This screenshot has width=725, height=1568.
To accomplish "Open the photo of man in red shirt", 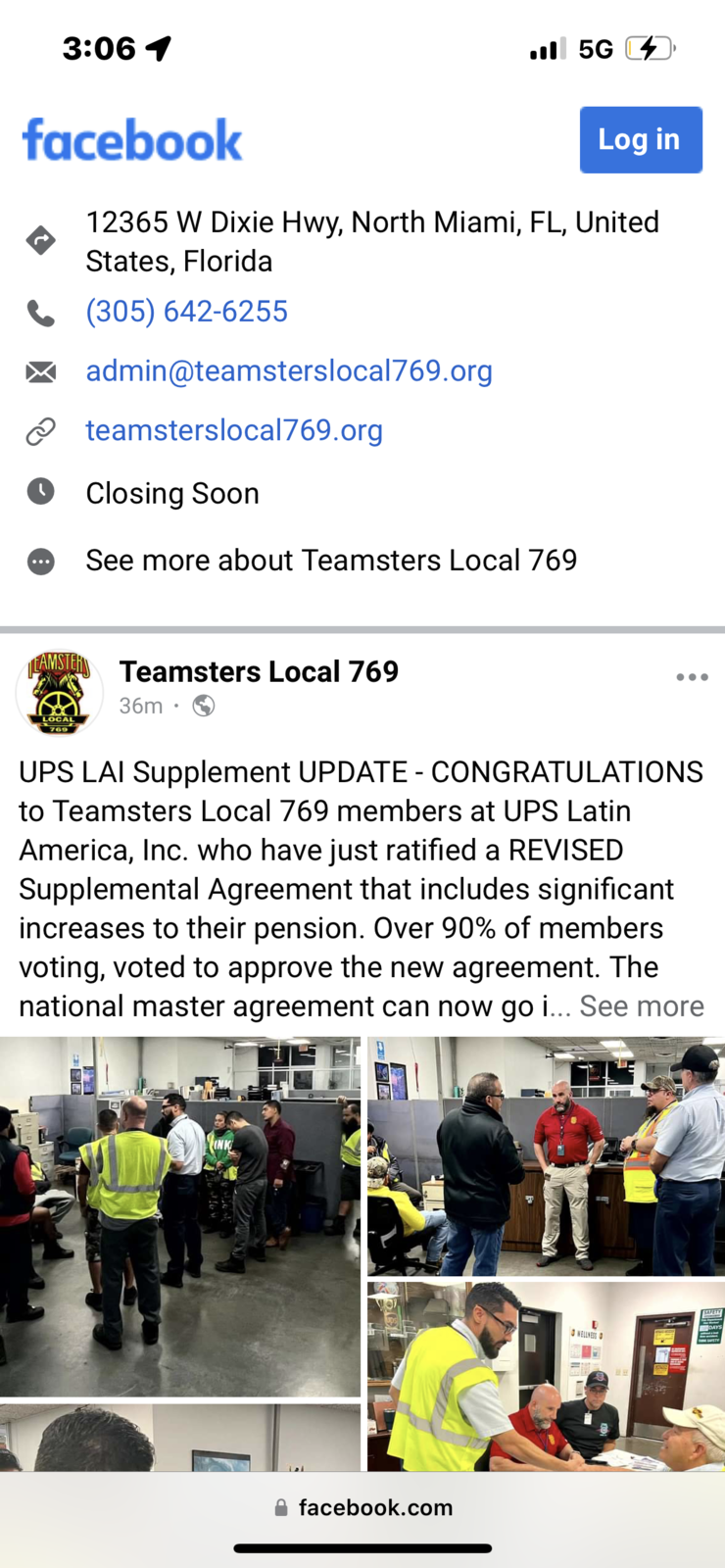I will click(x=547, y=1156).
